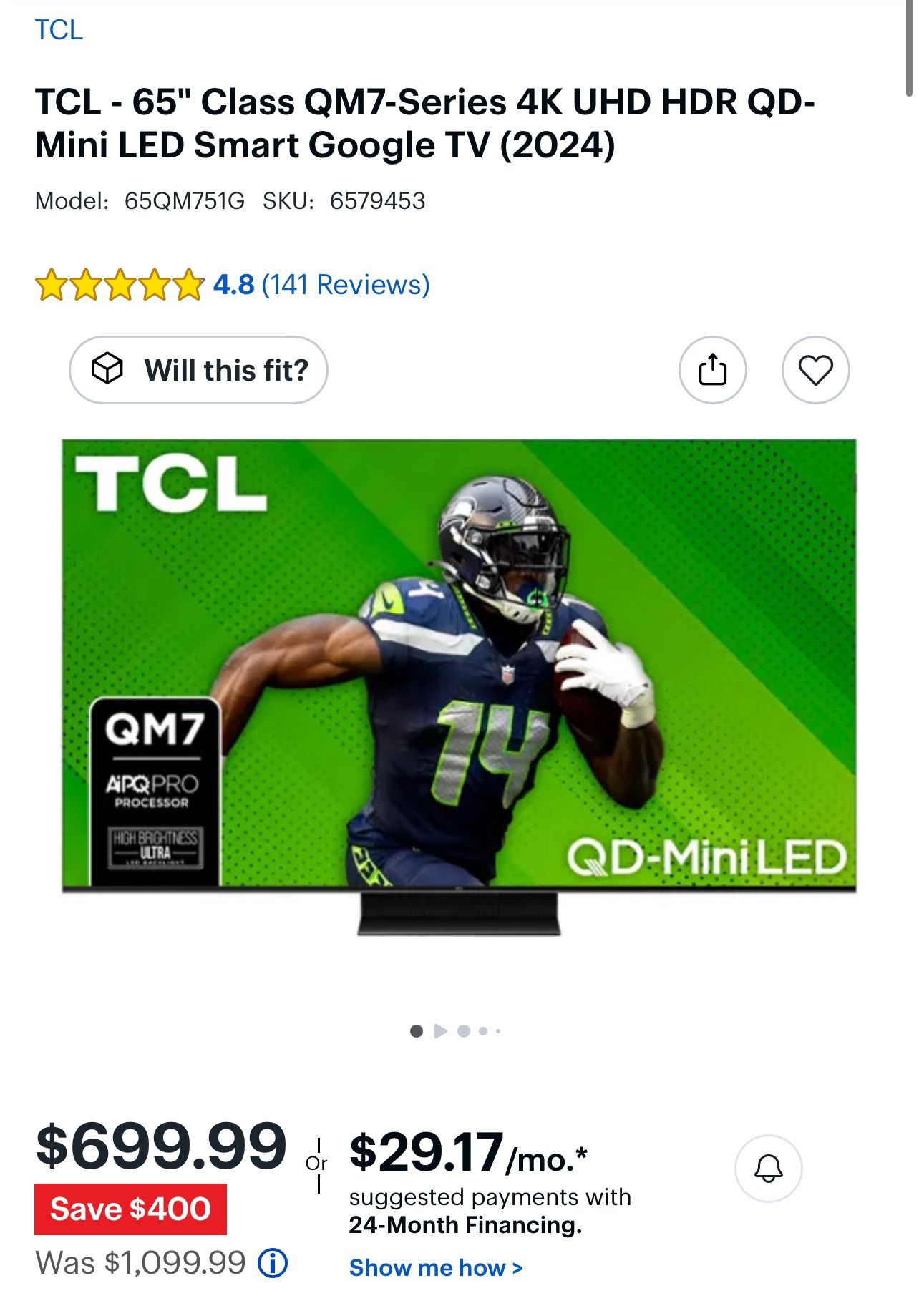This screenshot has height=1316, width=919.
Task: Open the 141 Reviews link
Action: click(x=345, y=285)
